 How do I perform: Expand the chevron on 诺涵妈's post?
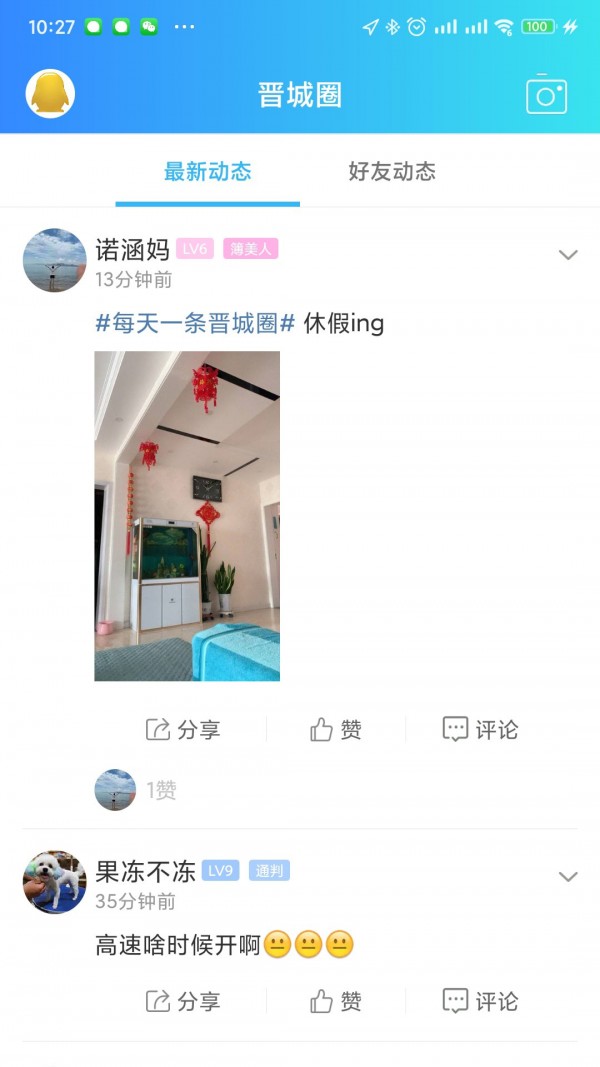pyautogui.click(x=568, y=255)
